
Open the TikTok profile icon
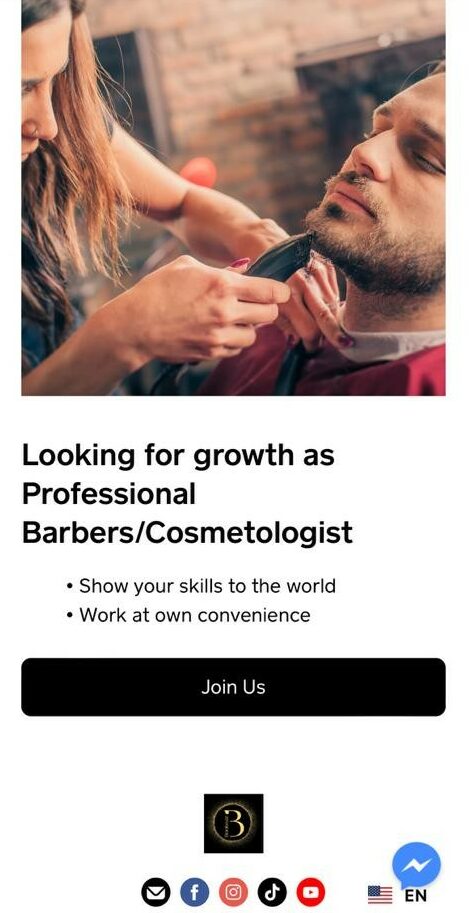pyautogui.click(x=272, y=892)
